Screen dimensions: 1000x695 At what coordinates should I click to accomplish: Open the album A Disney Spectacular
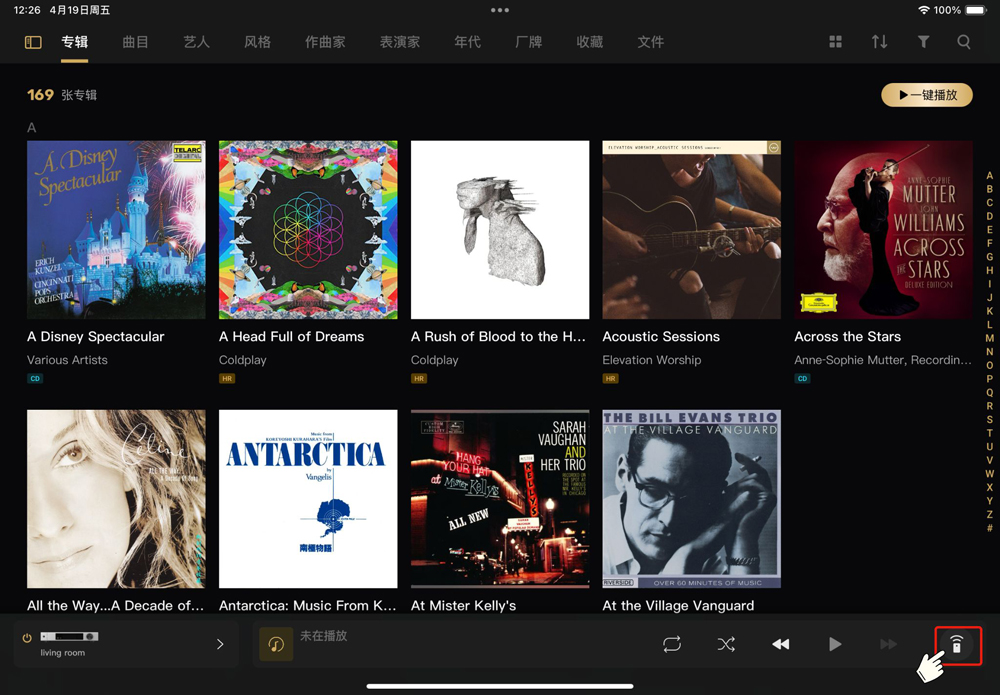[116, 230]
